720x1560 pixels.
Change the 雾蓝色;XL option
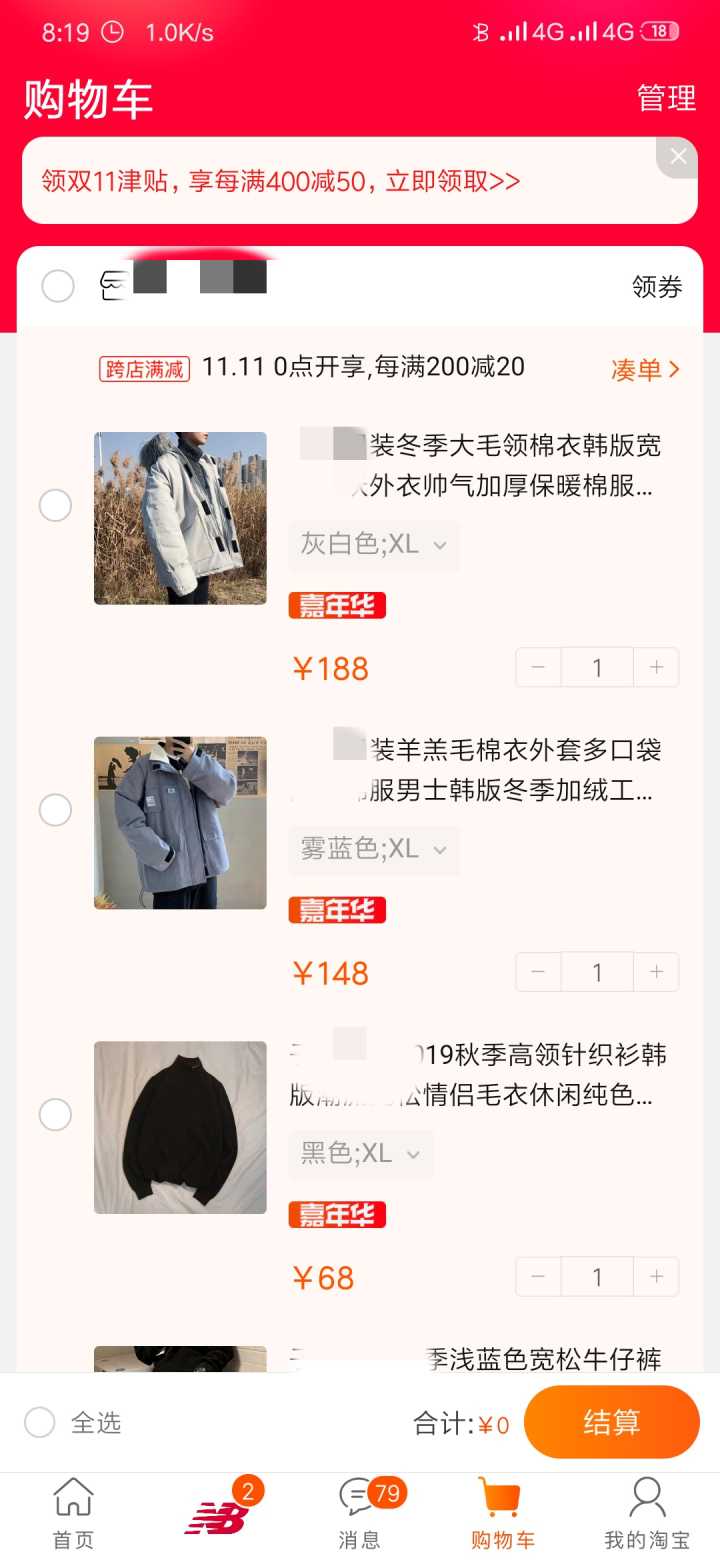click(373, 849)
